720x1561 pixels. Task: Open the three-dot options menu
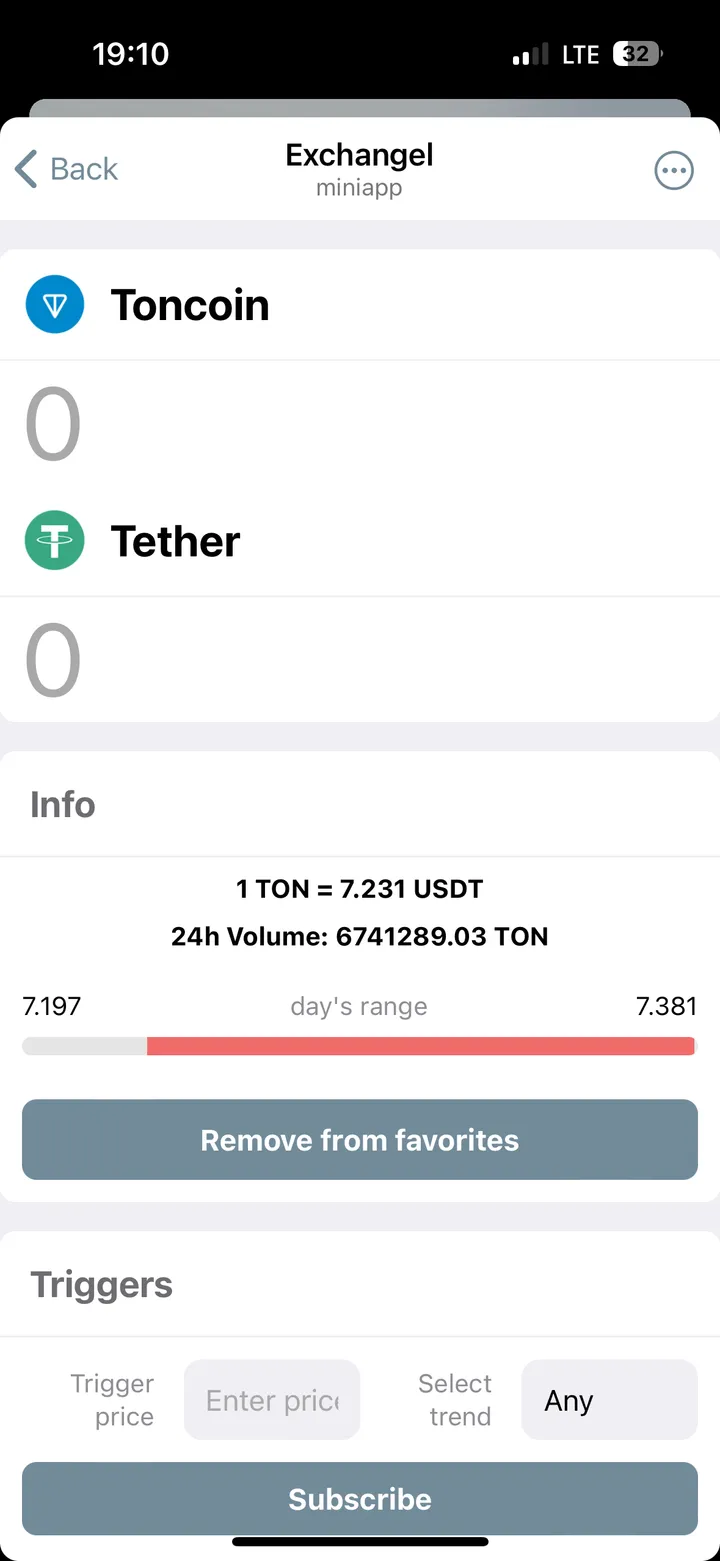pos(674,170)
